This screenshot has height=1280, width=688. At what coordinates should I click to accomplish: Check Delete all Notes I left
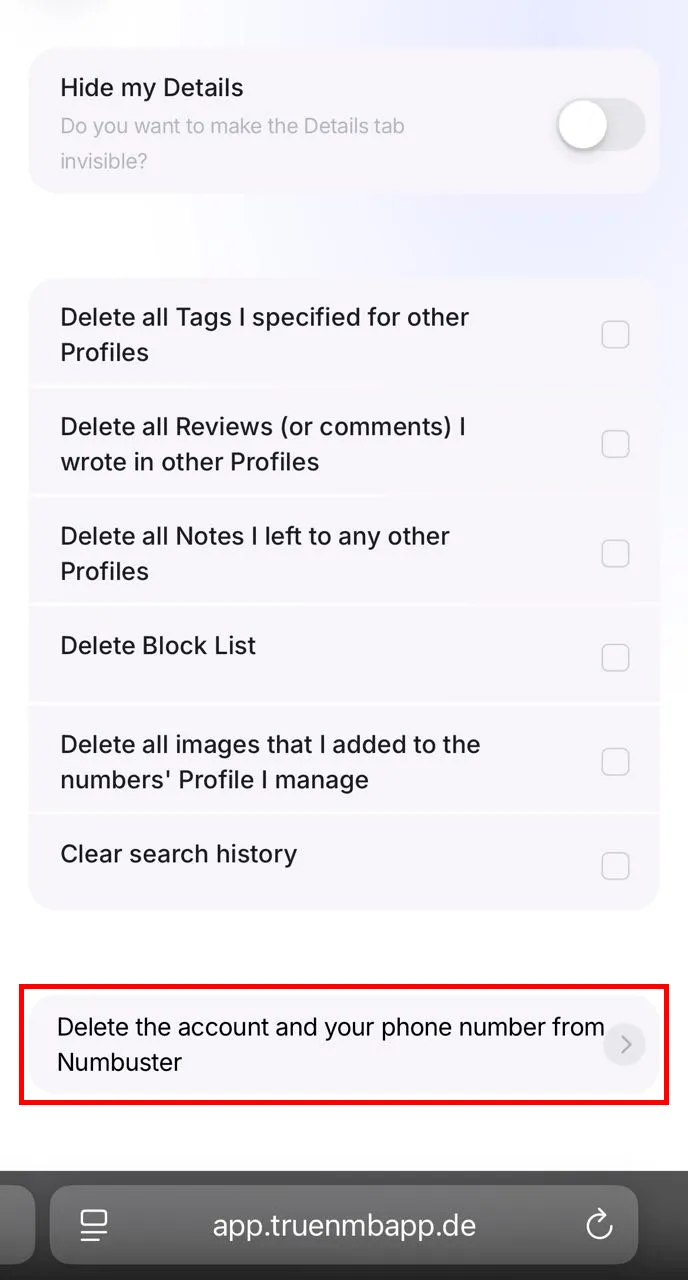[x=615, y=553]
